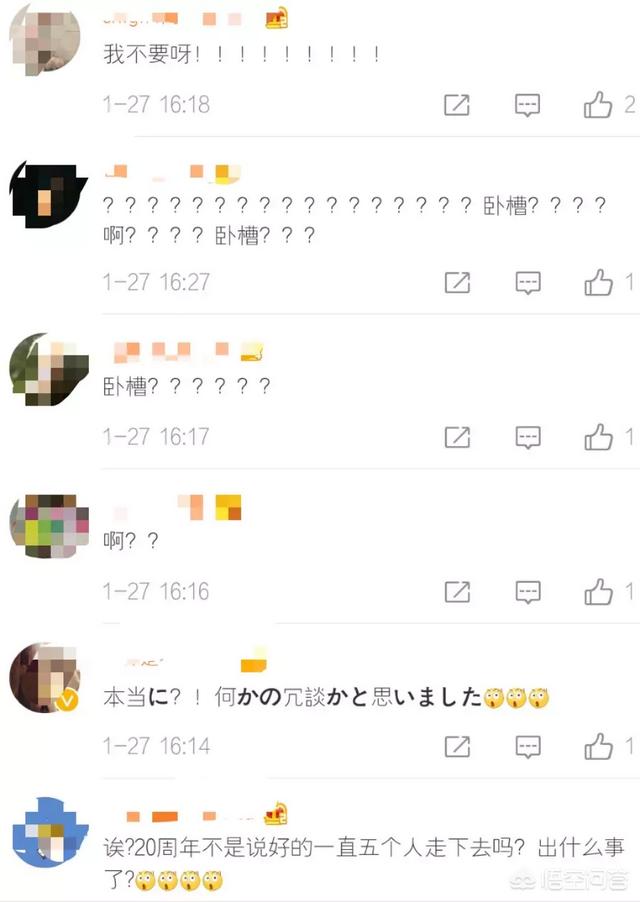640x902 pixels.
Task: Like the "啊??" comment from 16:16
Action: 598,591
